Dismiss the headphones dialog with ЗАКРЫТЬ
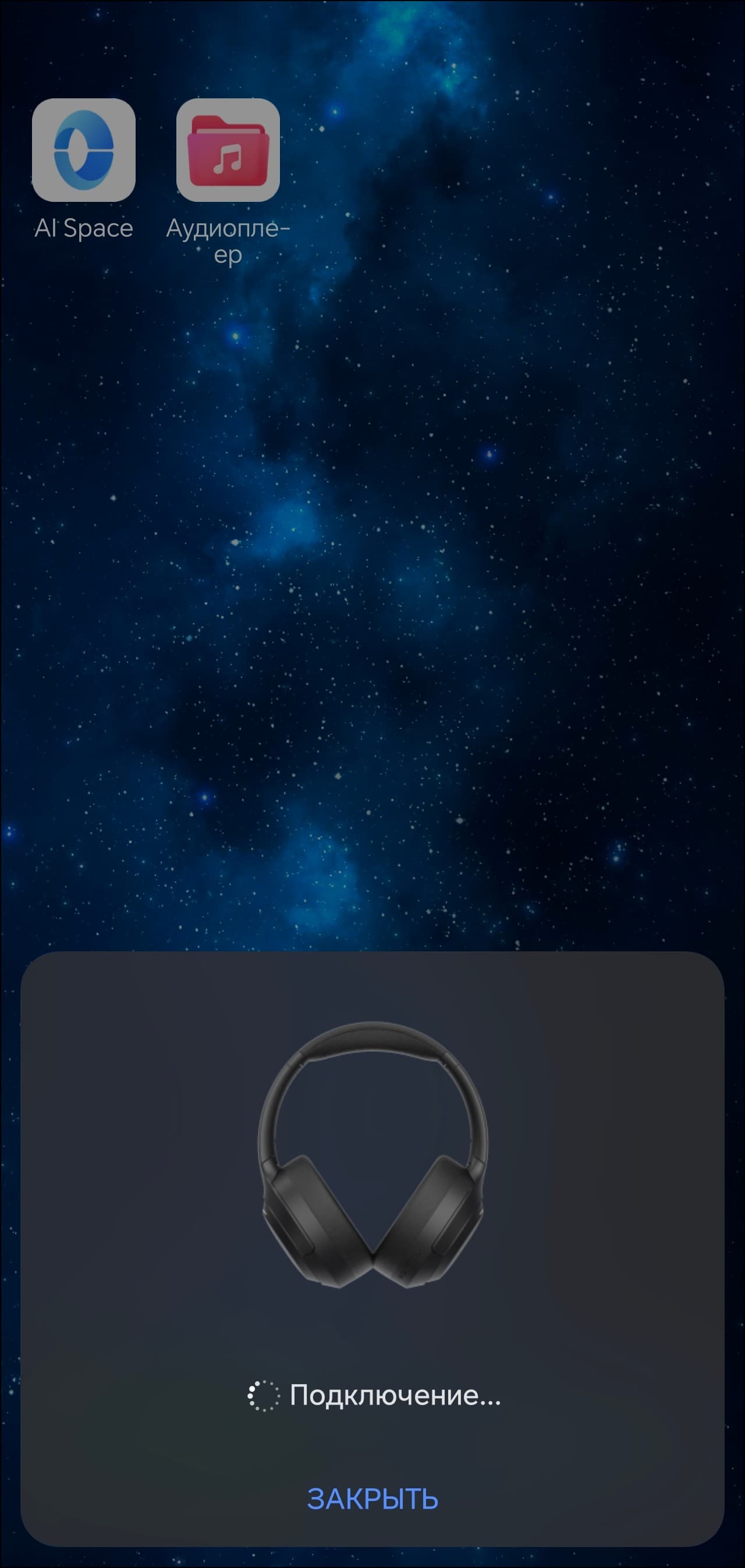Image resolution: width=745 pixels, height=1568 pixels. point(372,1499)
